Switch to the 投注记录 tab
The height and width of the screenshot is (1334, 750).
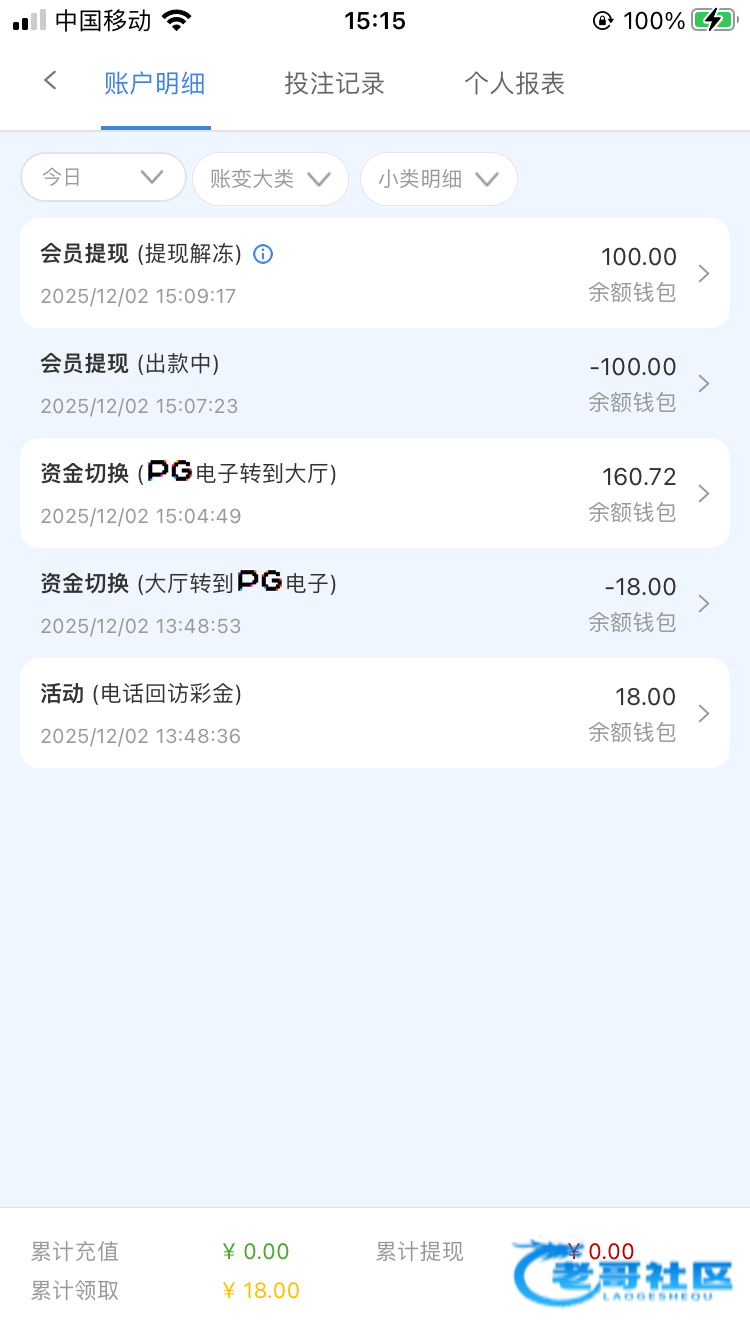coord(334,84)
